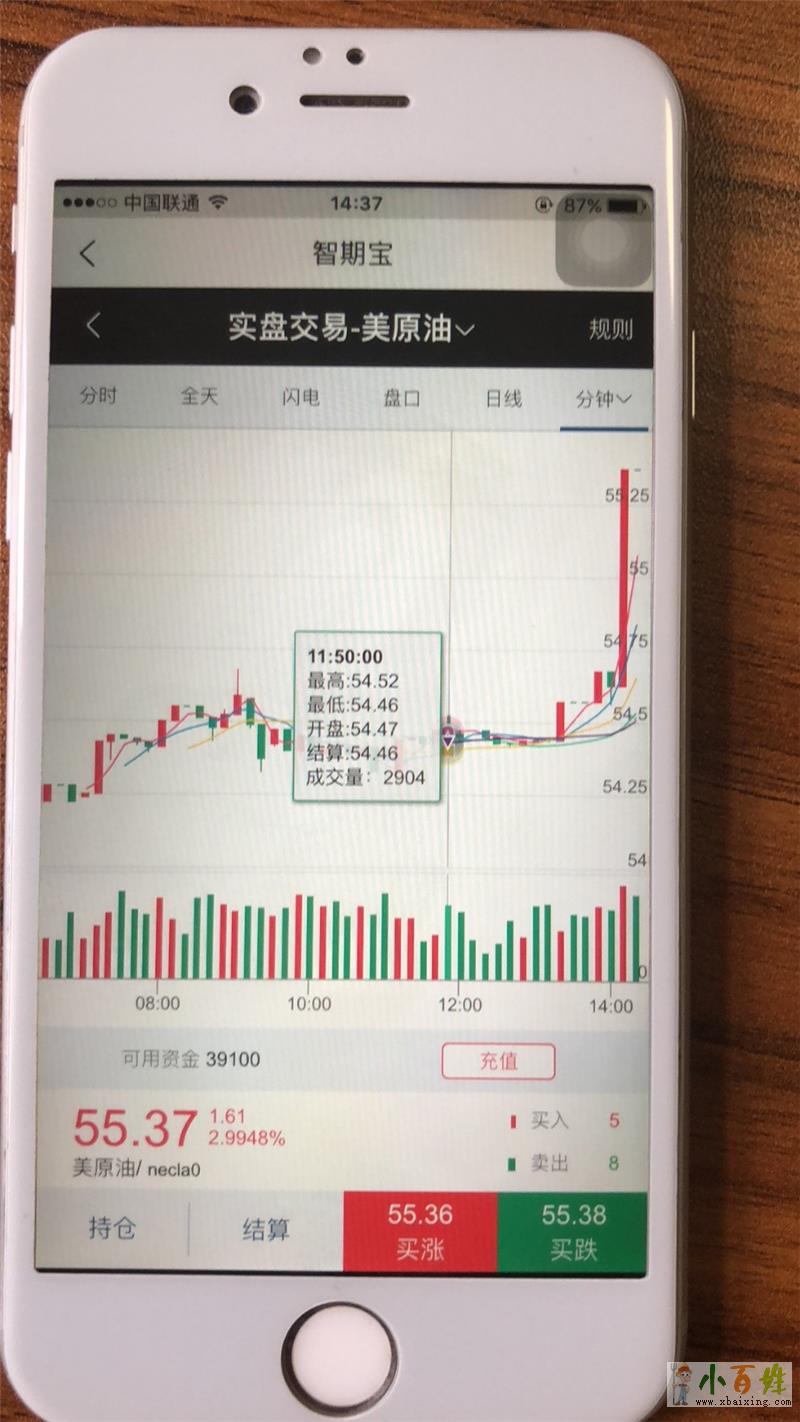
Task: Open the 盘口 tab
Action: coord(402,398)
